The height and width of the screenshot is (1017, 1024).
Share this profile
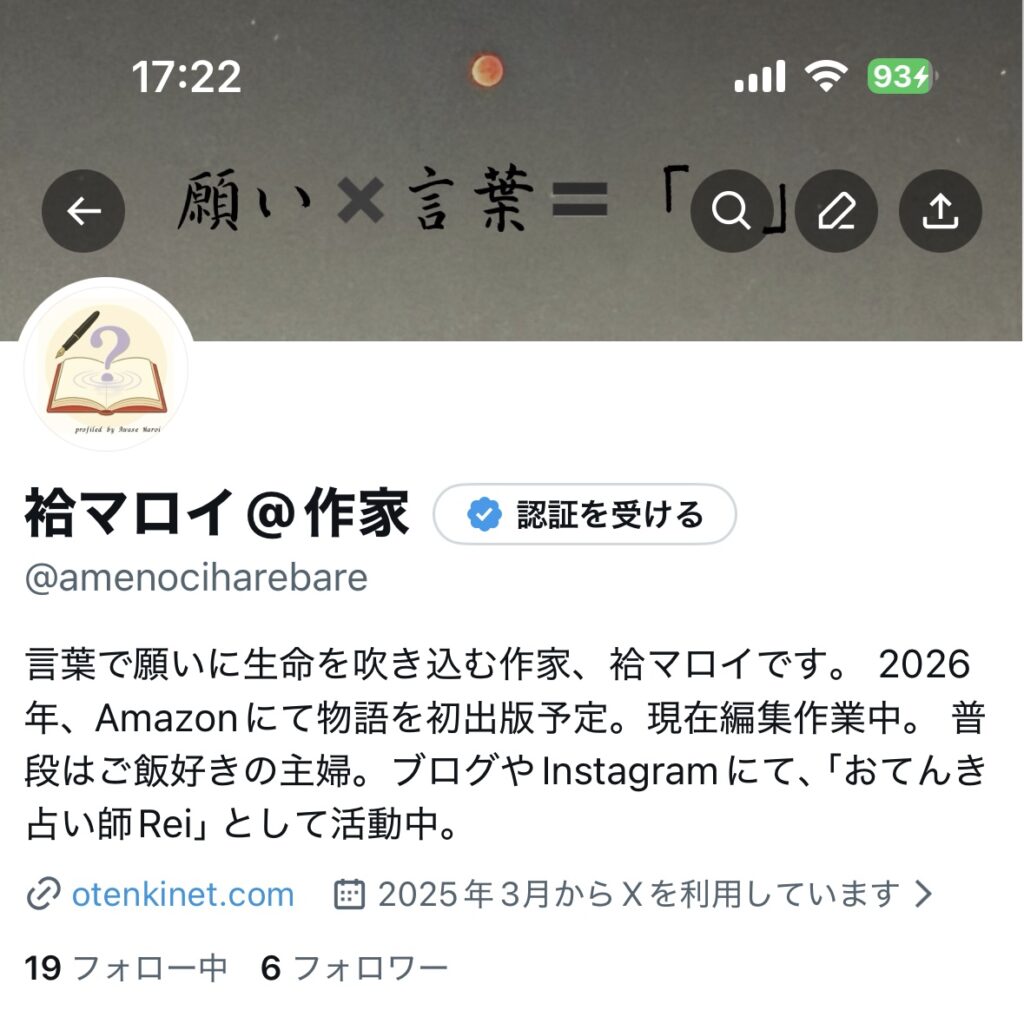coord(940,211)
